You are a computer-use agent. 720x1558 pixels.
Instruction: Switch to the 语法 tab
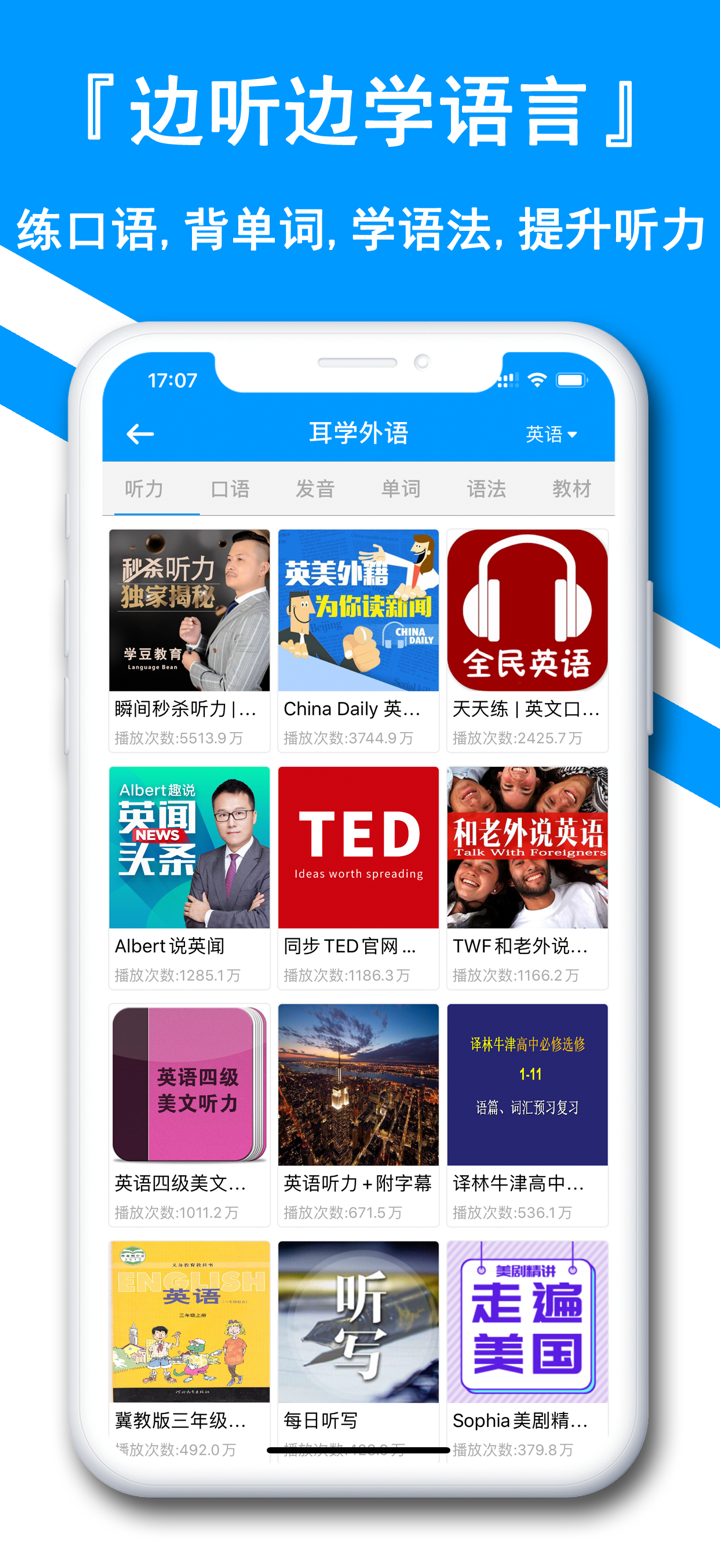coord(486,490)
